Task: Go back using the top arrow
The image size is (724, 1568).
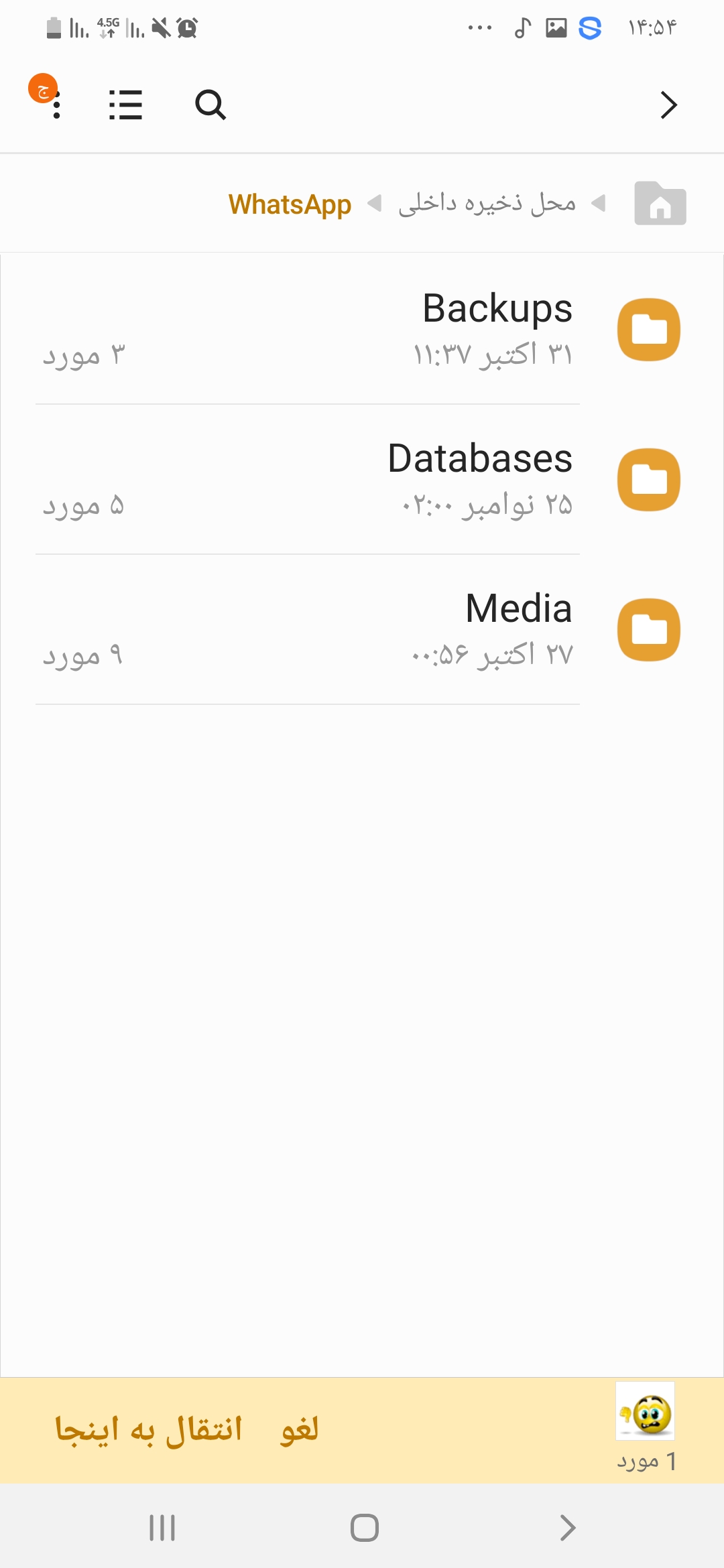Action: point(668,105)
